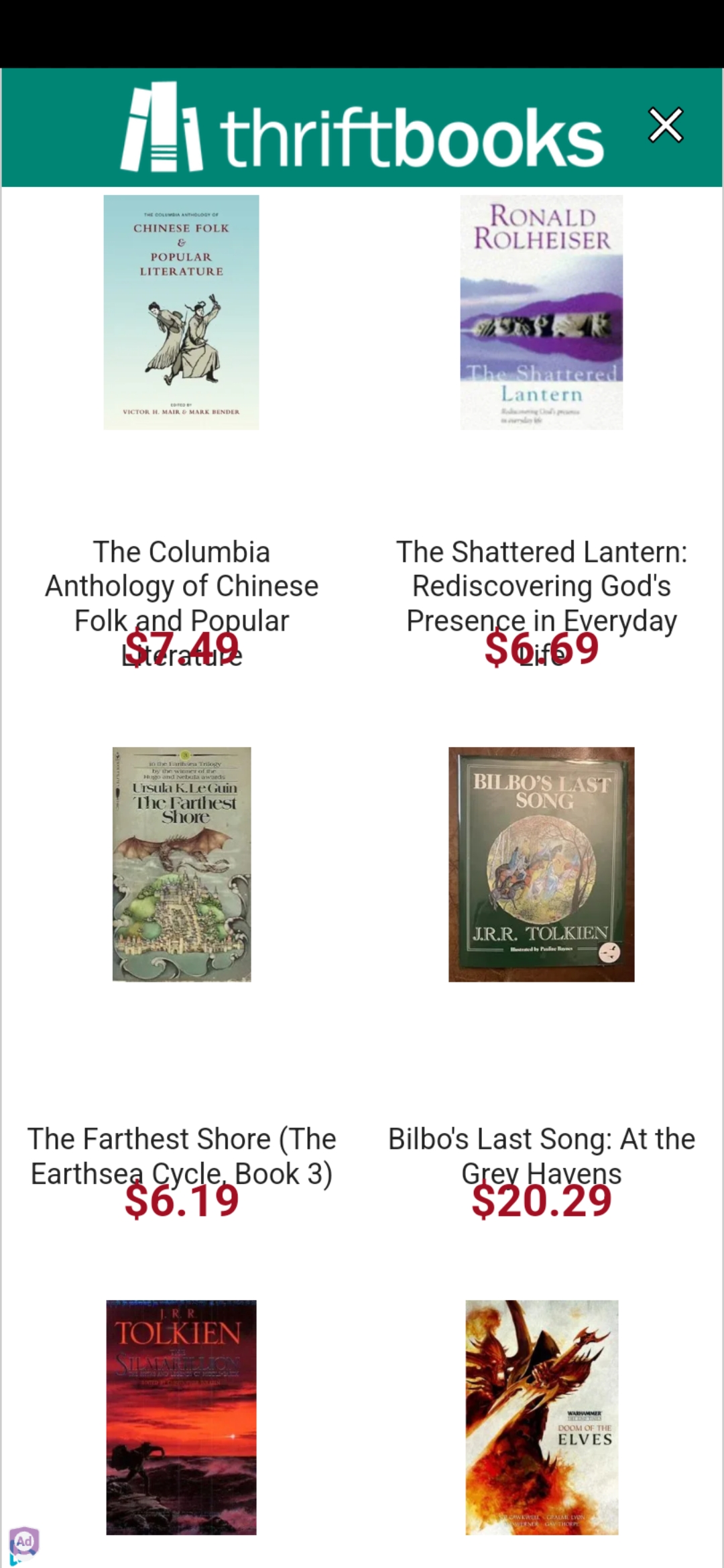The image size is (724, 1568).
Task: View The Shattered Lantern book listing
Action: tap(541, 312)
